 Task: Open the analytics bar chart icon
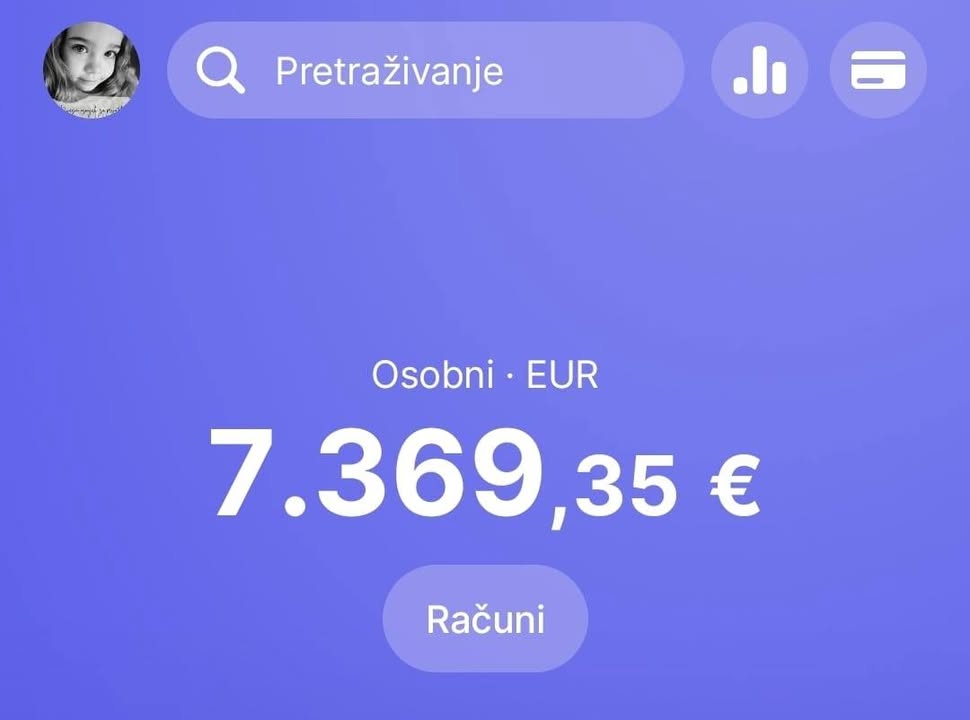click(759, 71)
